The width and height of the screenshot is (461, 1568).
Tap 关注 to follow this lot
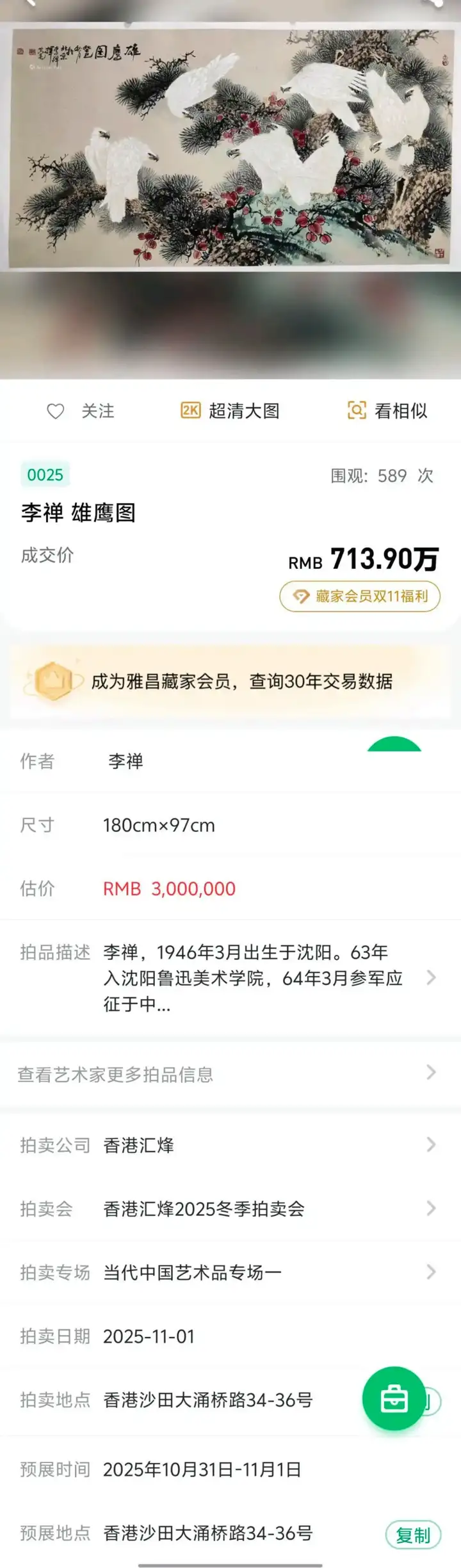click(x=81, y=411)
